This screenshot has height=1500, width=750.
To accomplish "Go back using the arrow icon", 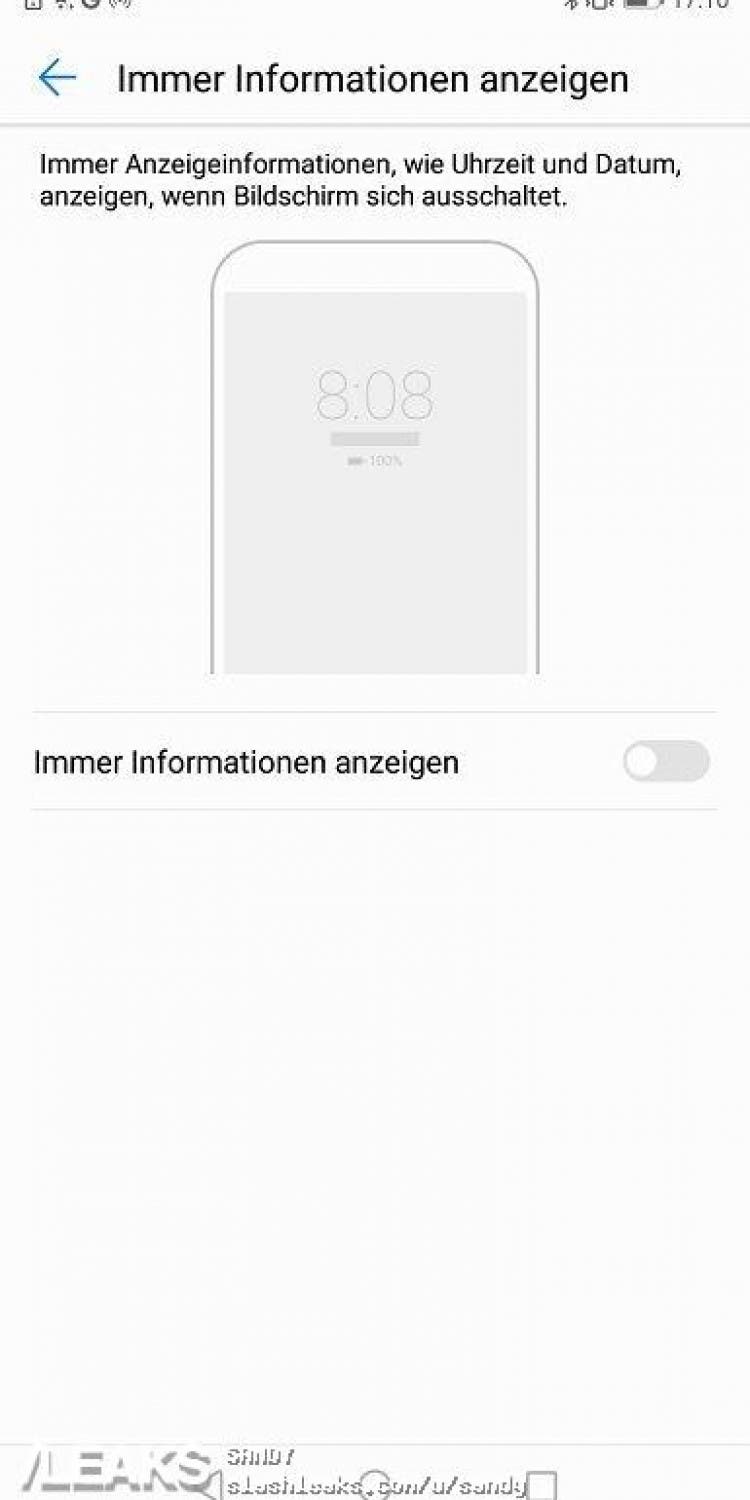I will tap(57, 78).
